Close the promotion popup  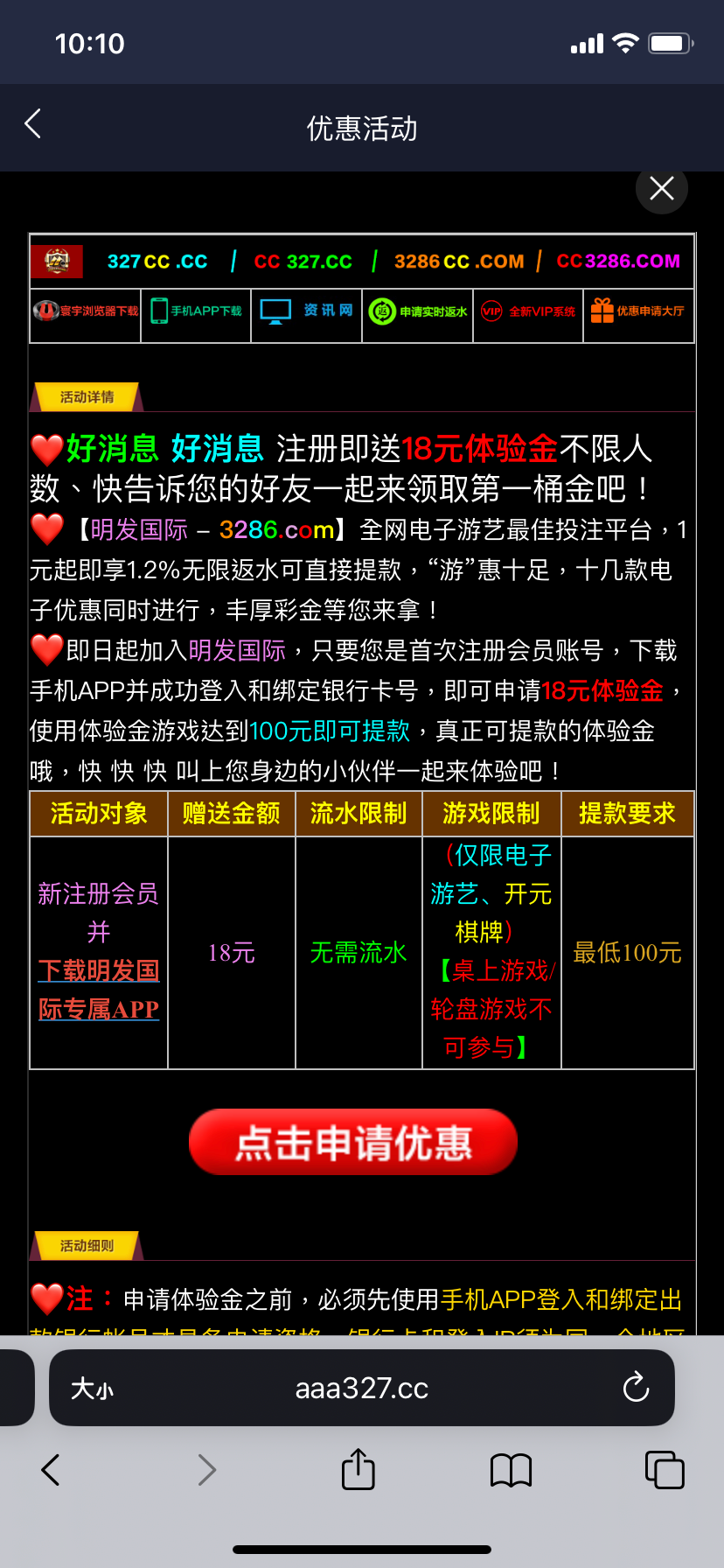[662, 188]
